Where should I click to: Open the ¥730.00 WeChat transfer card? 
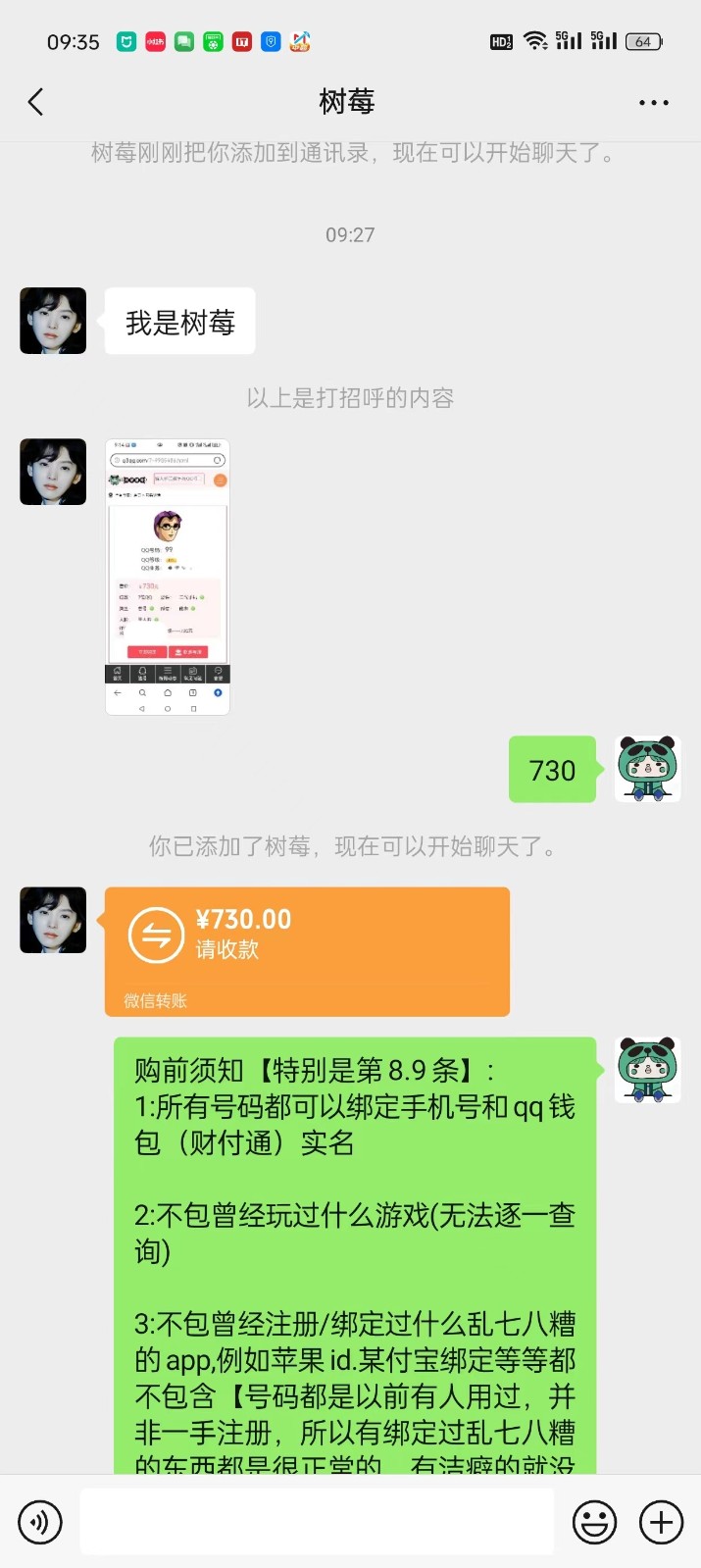[x=307, y=949]
